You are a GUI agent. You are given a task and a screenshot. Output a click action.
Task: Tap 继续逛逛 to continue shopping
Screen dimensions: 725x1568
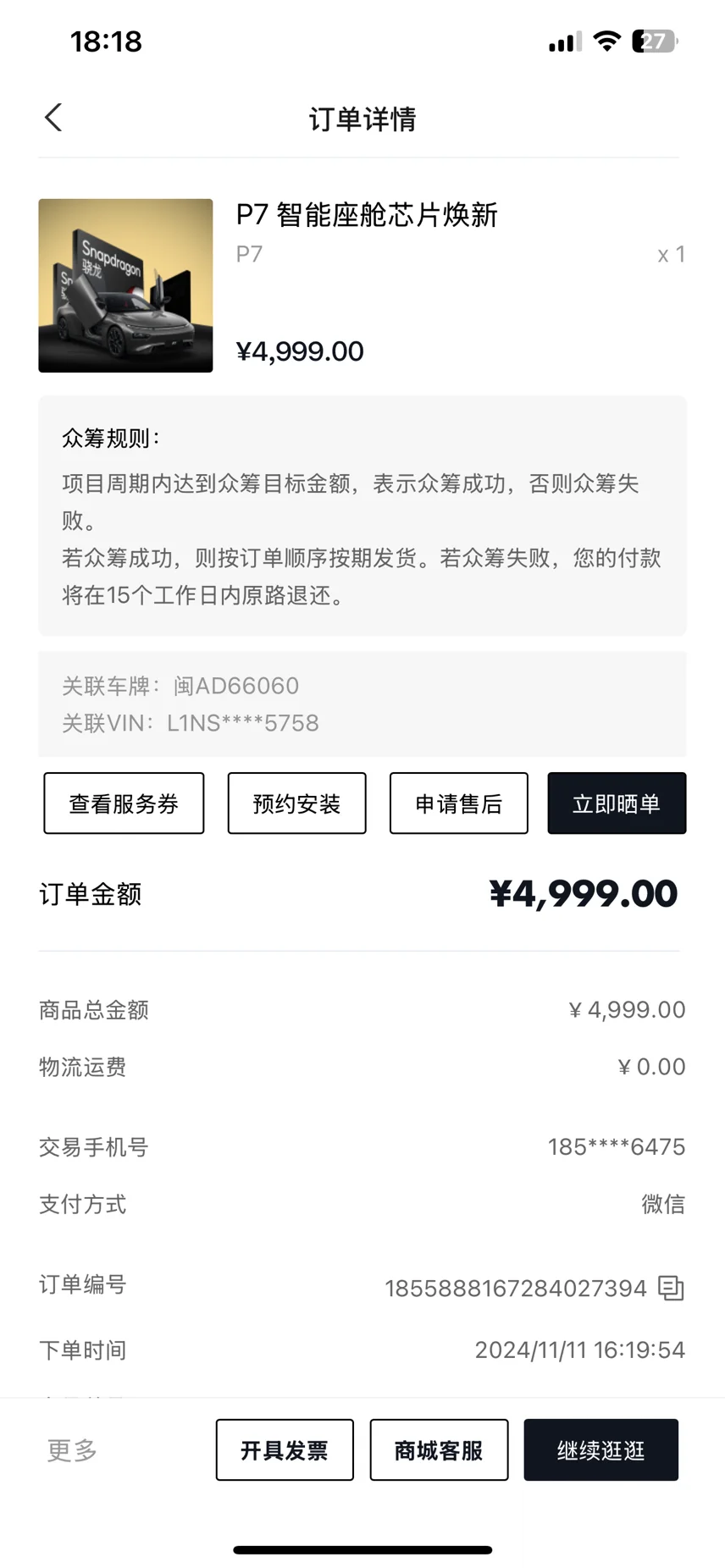(600, 1450)
